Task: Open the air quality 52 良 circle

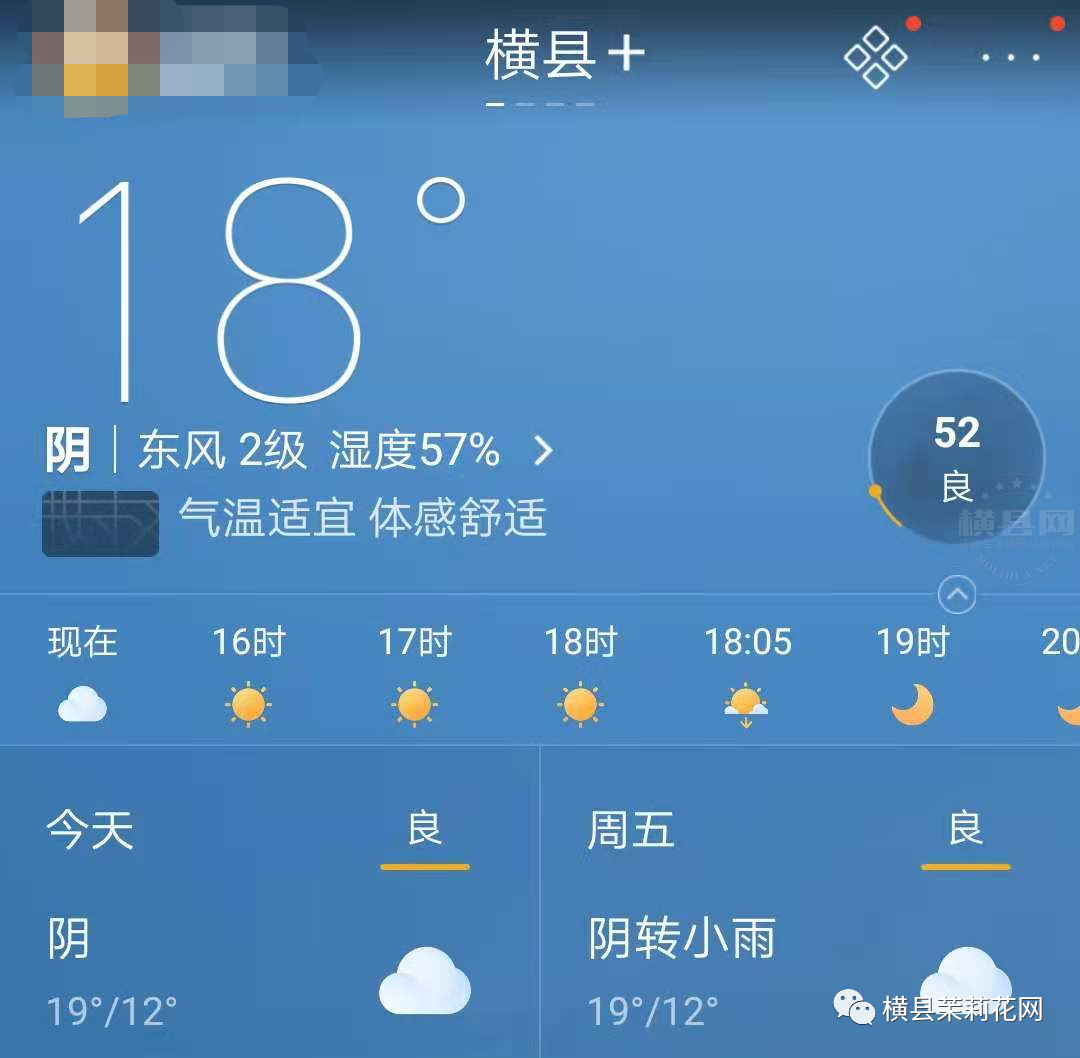Action: [x=956, y=457]
